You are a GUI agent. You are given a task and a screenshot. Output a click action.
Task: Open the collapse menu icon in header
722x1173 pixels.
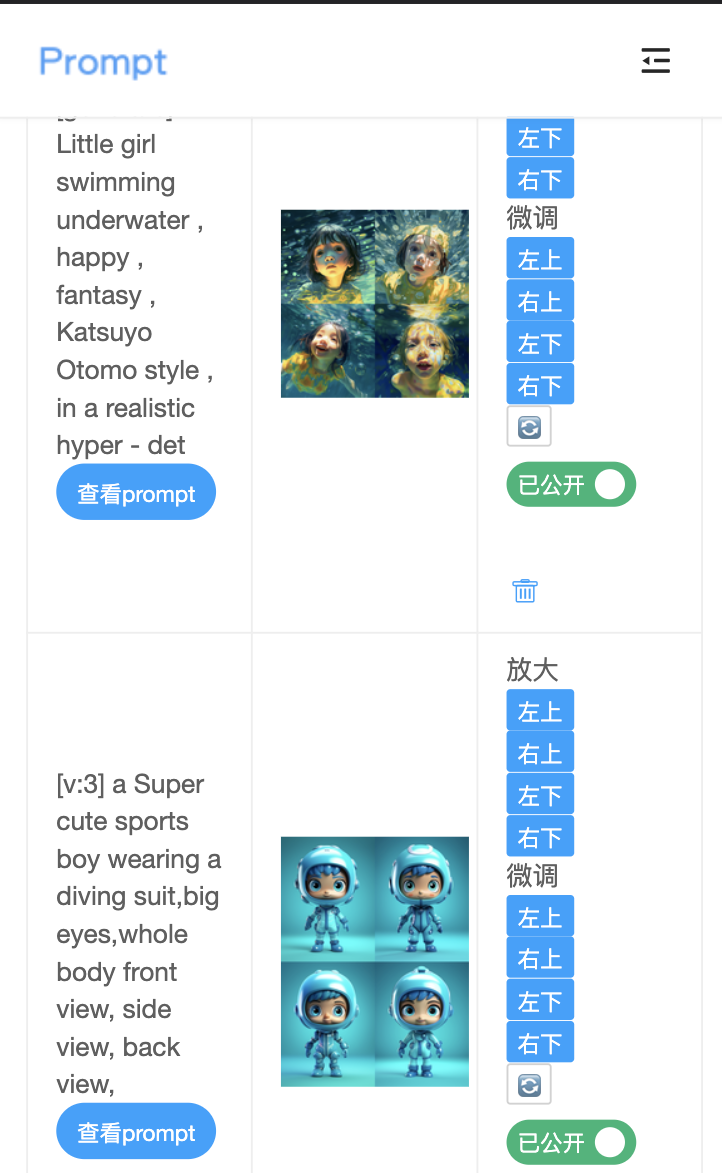coord(655,61)
